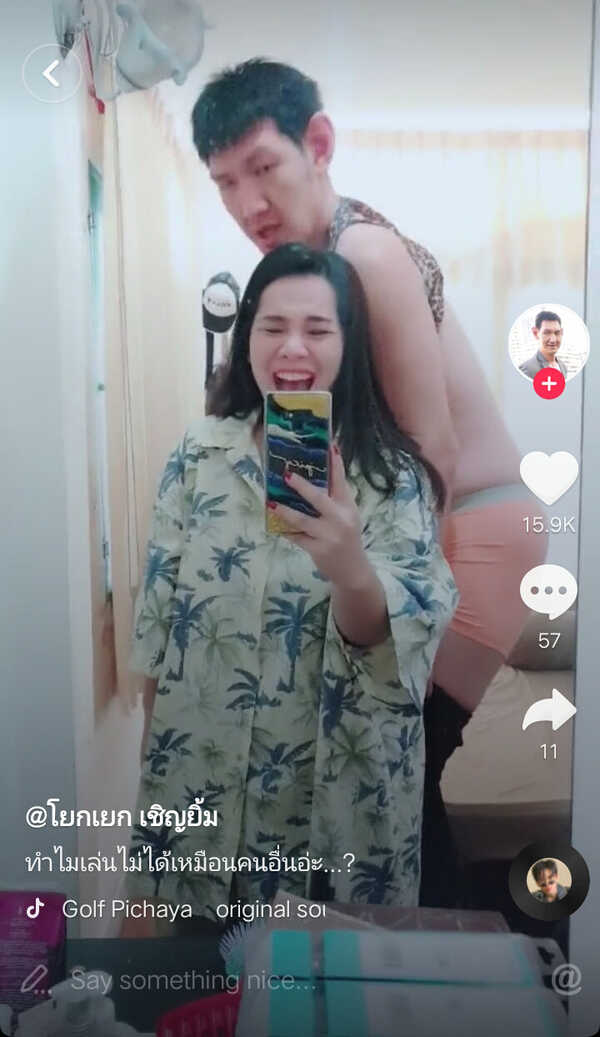
Task: Open the creator's profile picture
Action: click(548, 342)
